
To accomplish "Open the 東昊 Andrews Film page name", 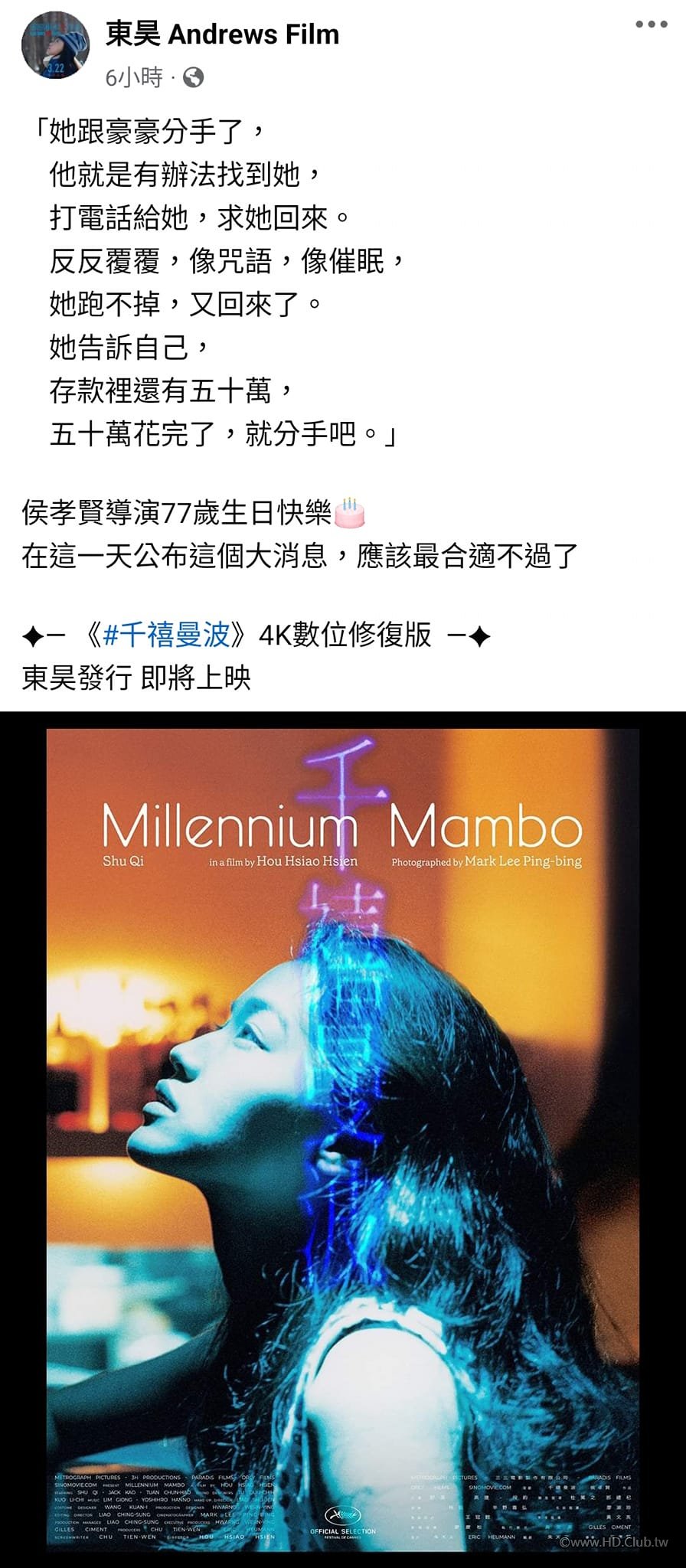I will [x=222, y=34].
